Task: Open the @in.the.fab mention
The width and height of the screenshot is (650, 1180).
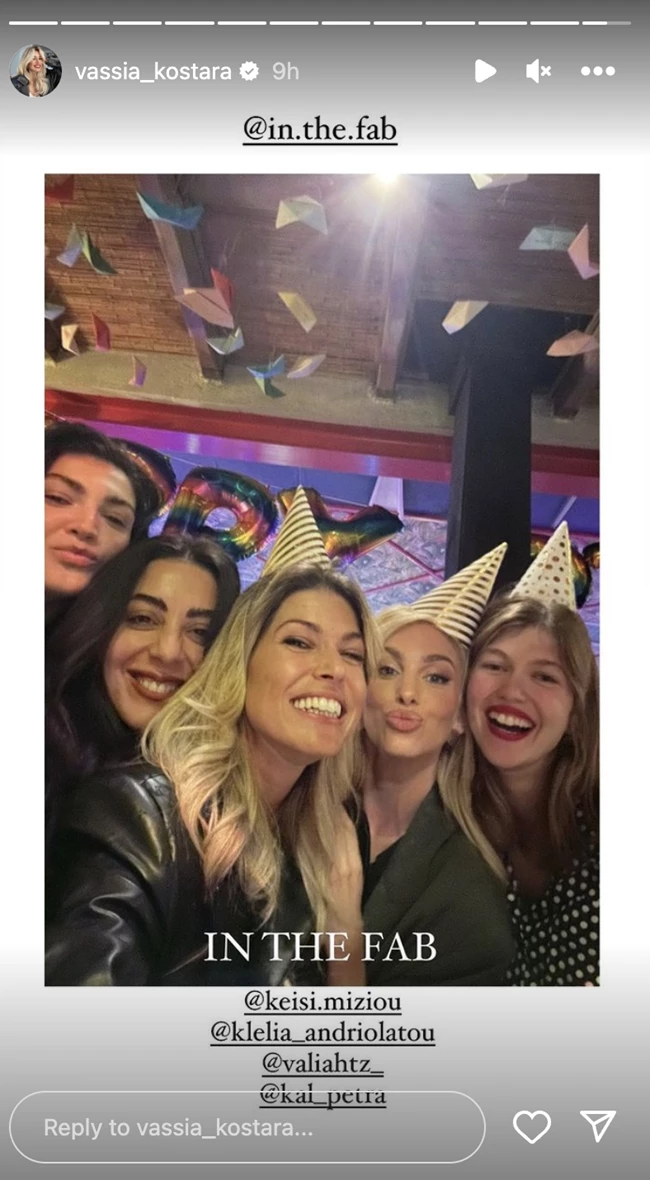Action: tap(320, 130)
